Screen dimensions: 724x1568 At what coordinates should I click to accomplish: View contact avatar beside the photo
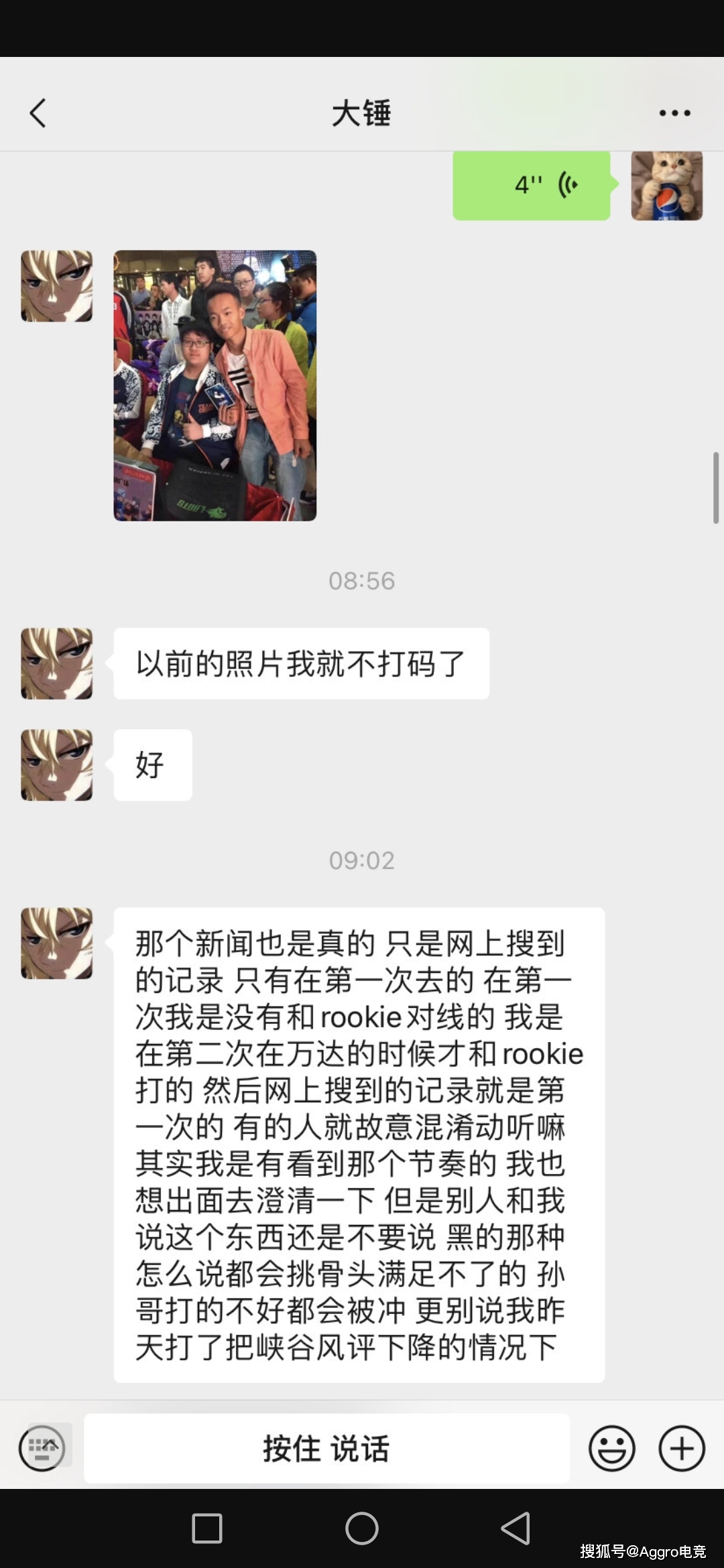[x=57, y=286]
